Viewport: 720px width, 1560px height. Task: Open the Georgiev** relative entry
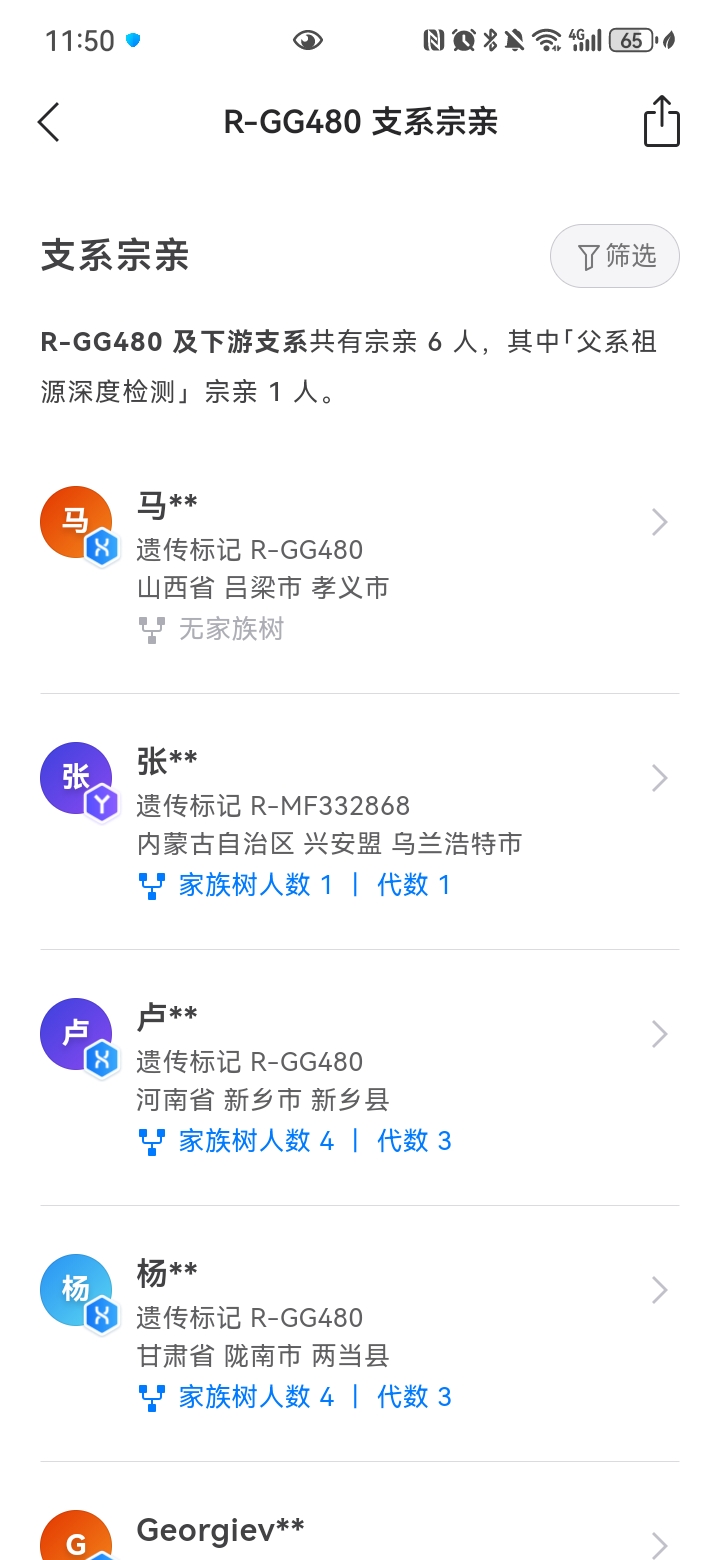(360, 1520)
